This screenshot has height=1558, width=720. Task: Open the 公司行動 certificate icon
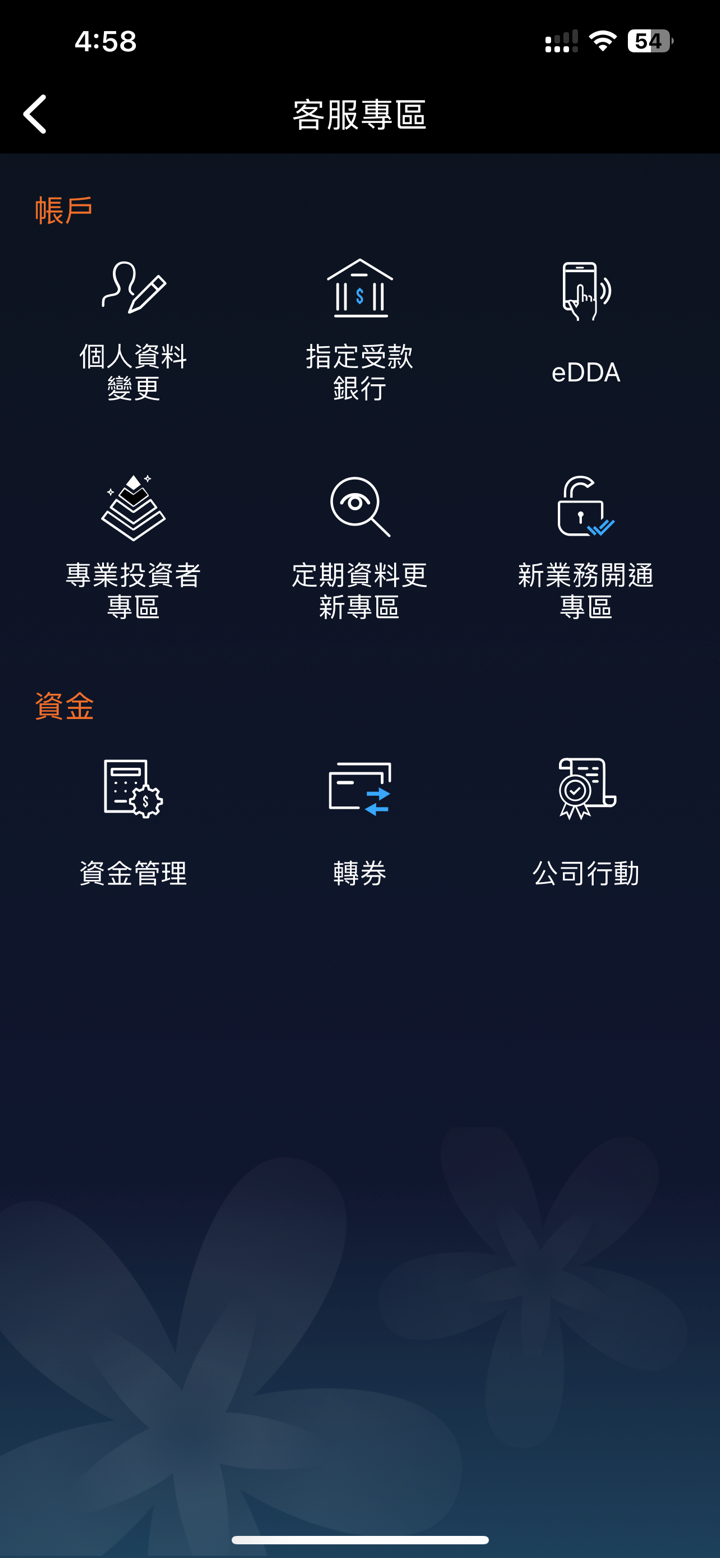click(x=586, y=787)
